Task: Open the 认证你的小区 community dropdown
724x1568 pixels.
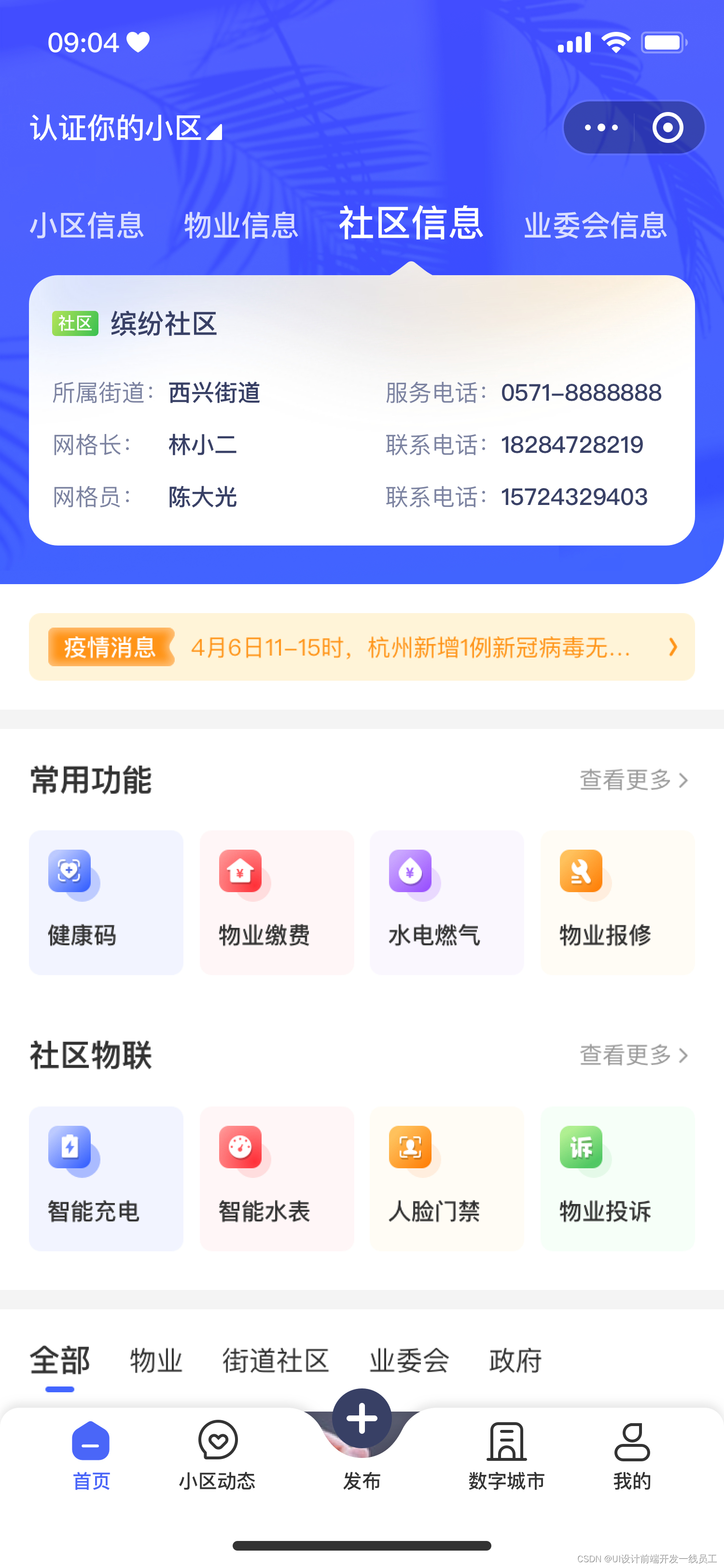Action: 126,128
